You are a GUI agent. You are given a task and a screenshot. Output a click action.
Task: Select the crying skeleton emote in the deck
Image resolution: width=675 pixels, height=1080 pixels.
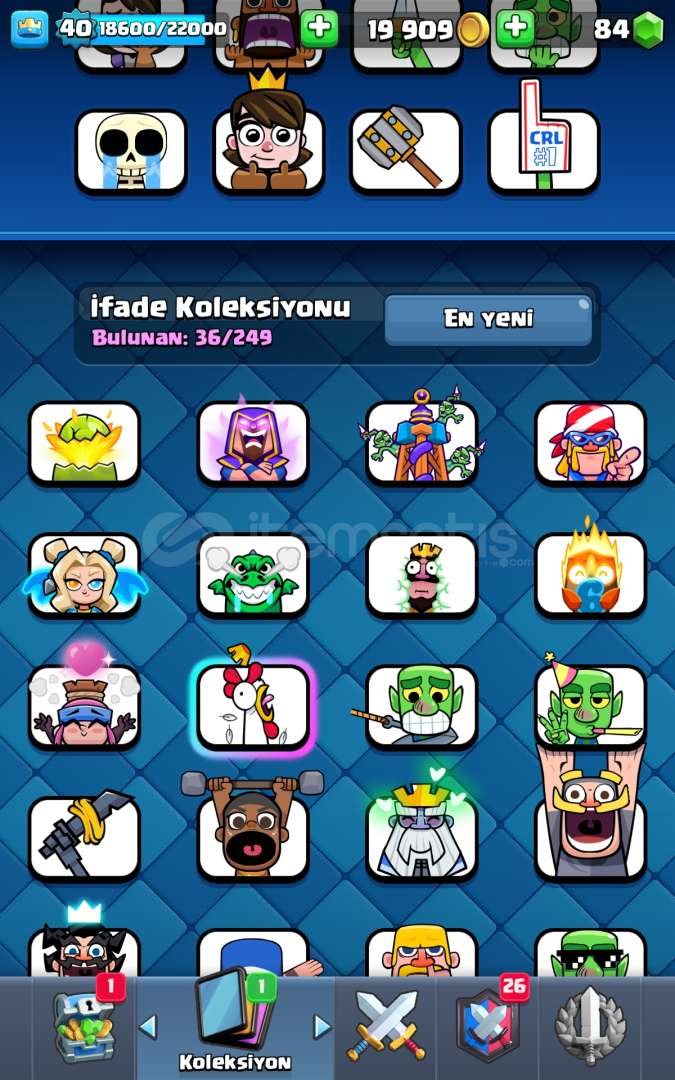click(131, 152)
